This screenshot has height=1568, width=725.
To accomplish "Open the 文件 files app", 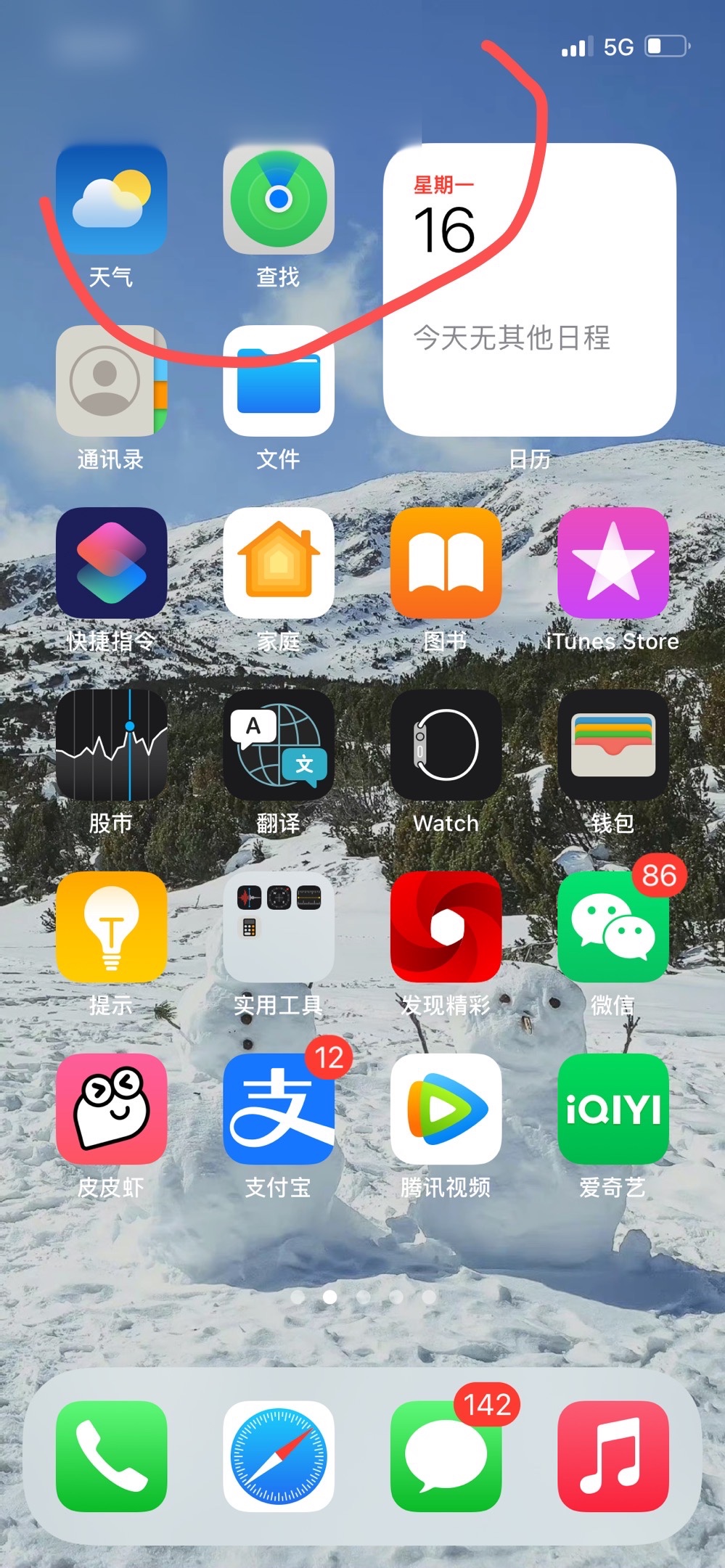I will point(279,381).
